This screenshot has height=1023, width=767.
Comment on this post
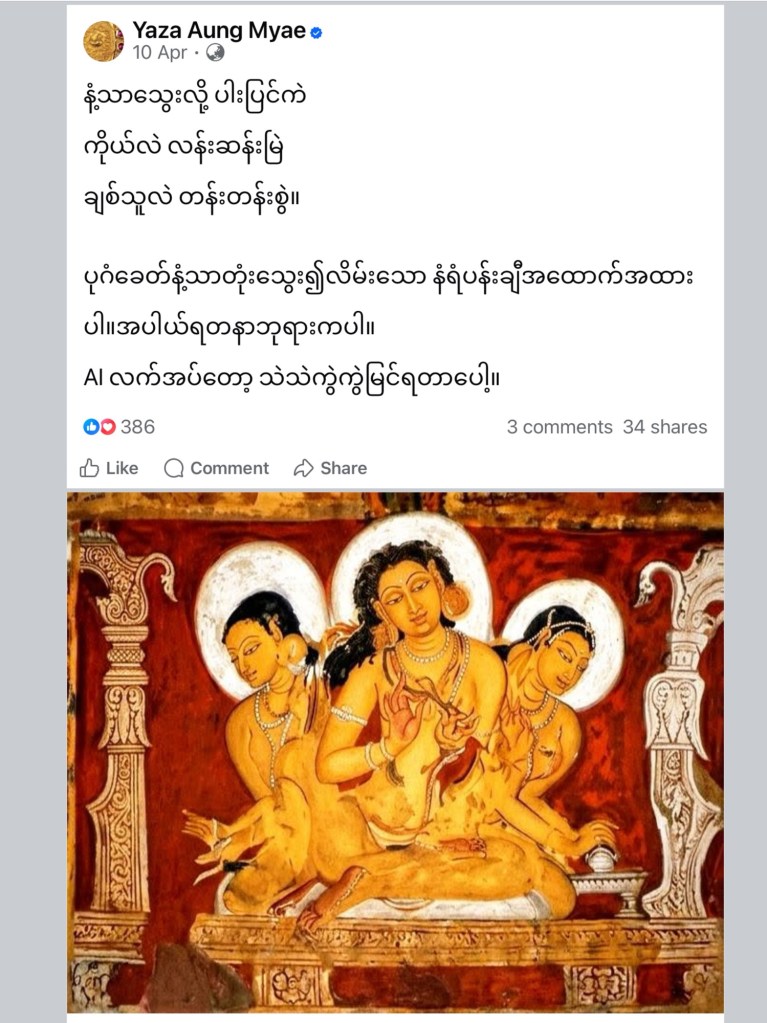click(x=217, y=468)
